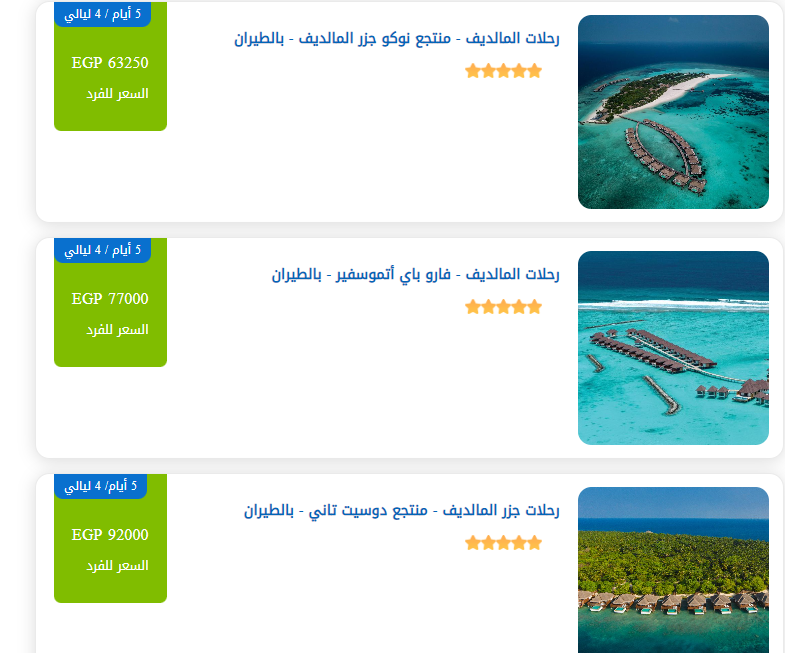This screenshot has height=653, width=785.
Task: View the Varu by Atmosphere water villas photo
Action: point(673,348)
